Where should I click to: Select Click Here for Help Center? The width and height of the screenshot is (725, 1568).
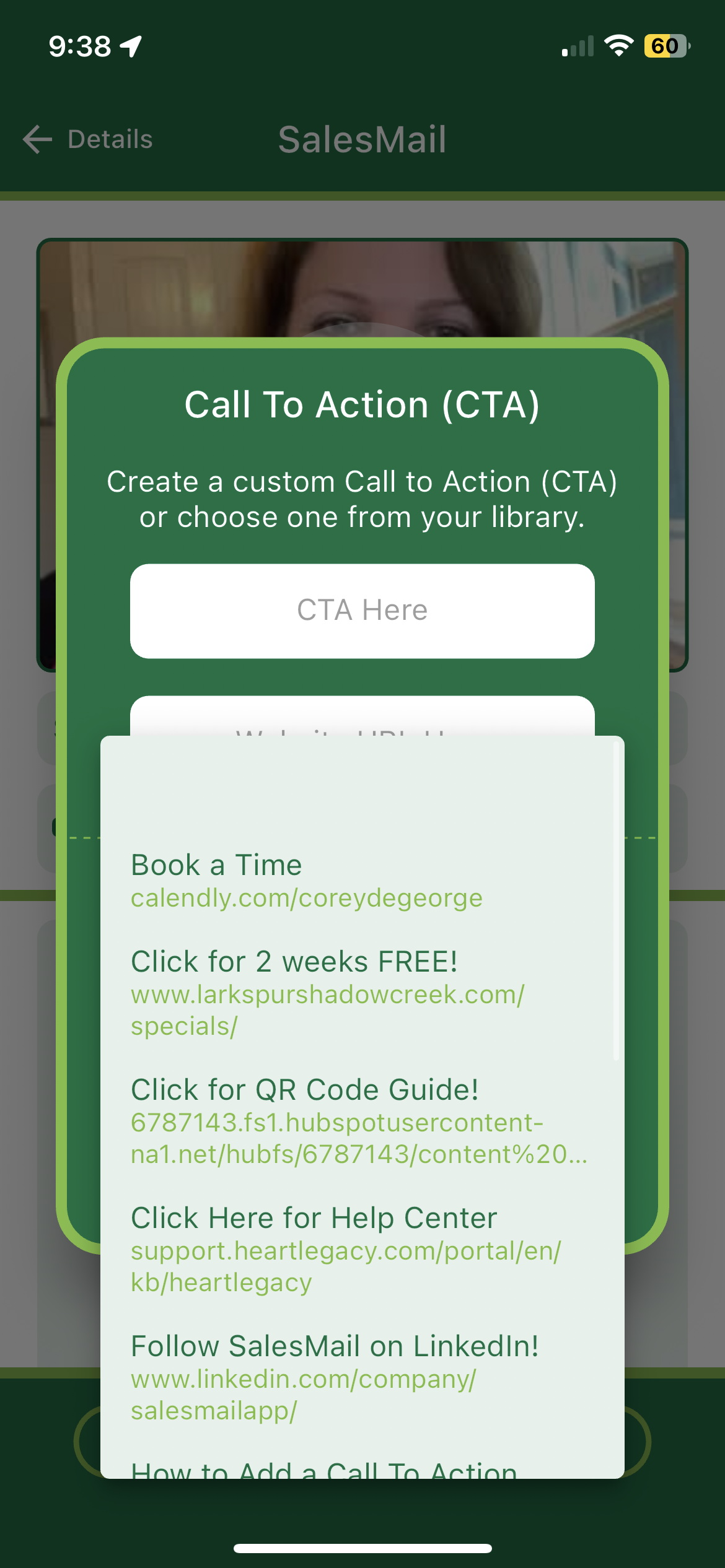point(346,1249)
